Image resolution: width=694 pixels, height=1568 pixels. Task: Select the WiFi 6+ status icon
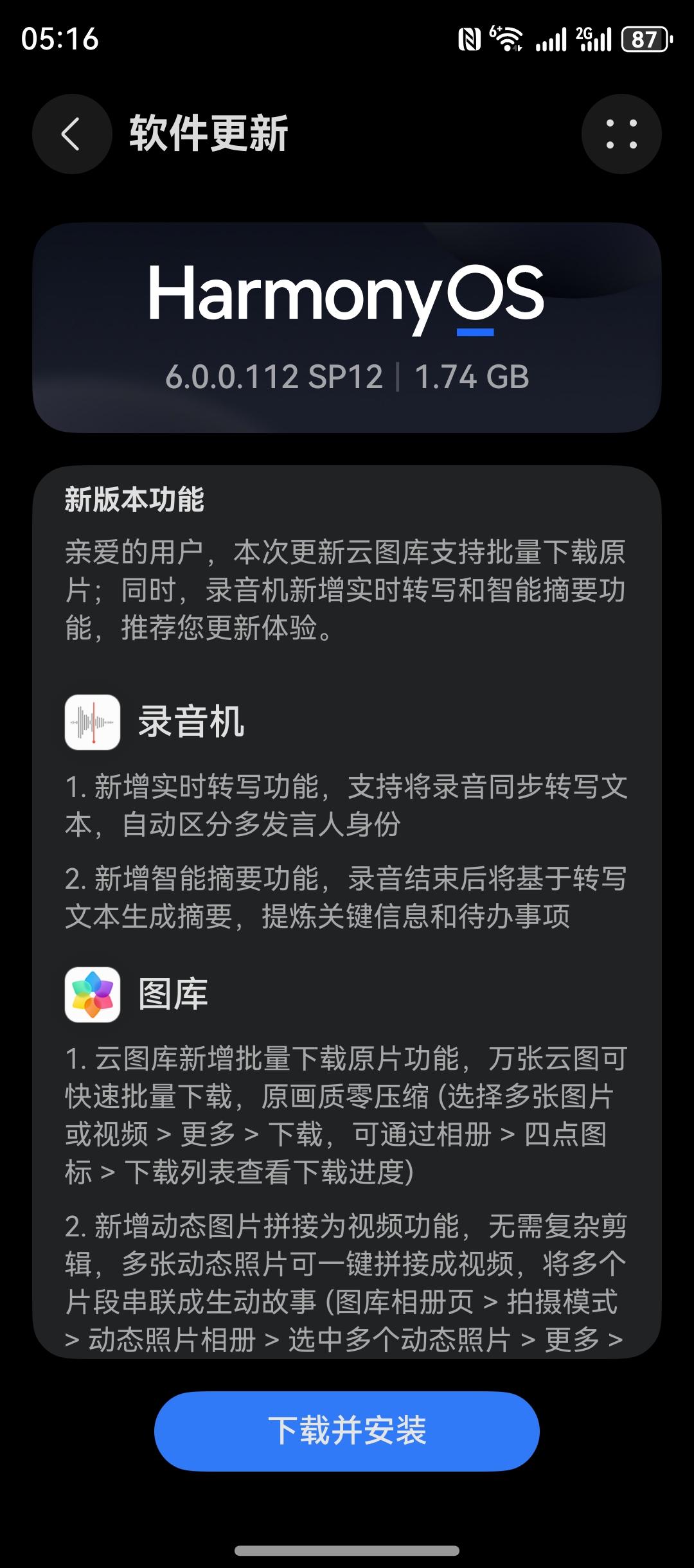508,37
